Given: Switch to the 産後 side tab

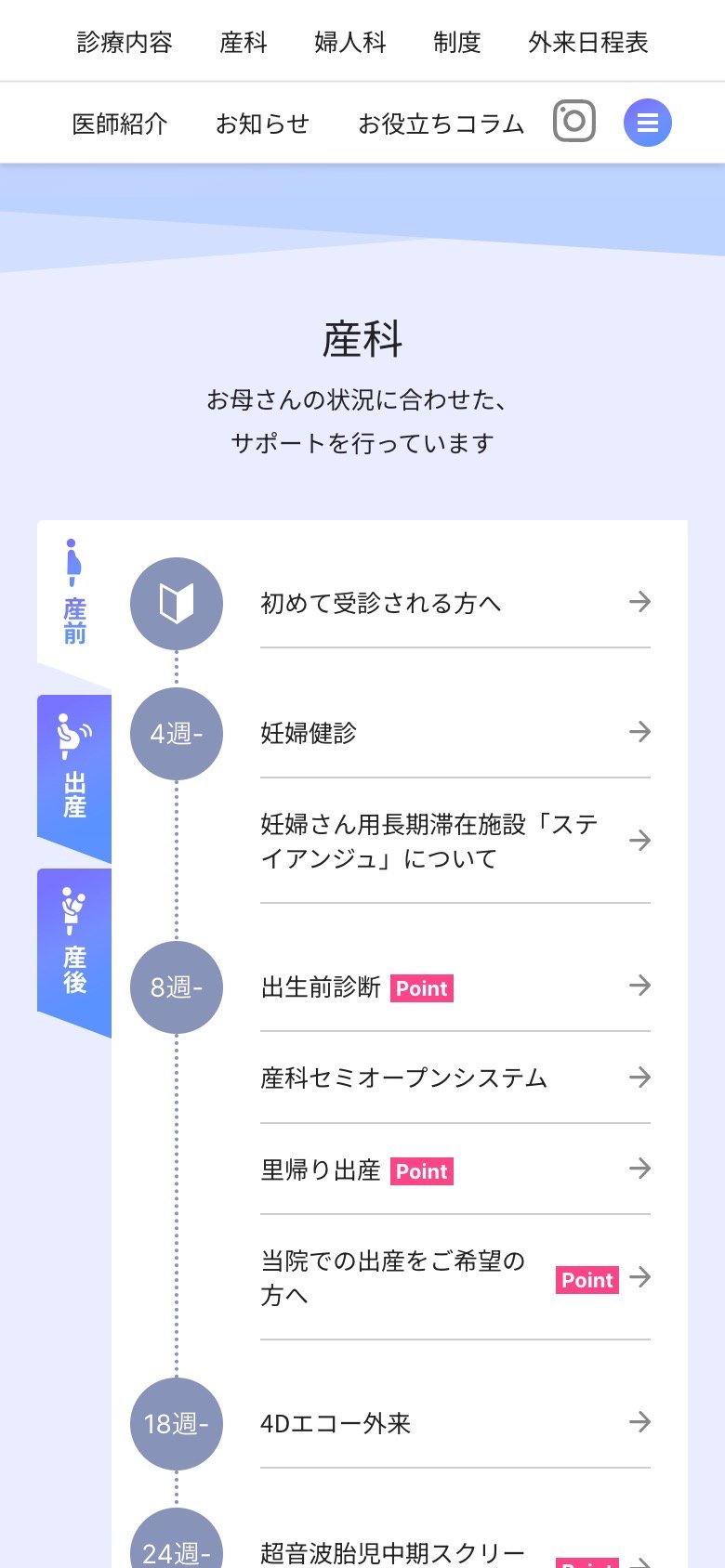Looking at the screenshot, I should [x=74, y=950].
